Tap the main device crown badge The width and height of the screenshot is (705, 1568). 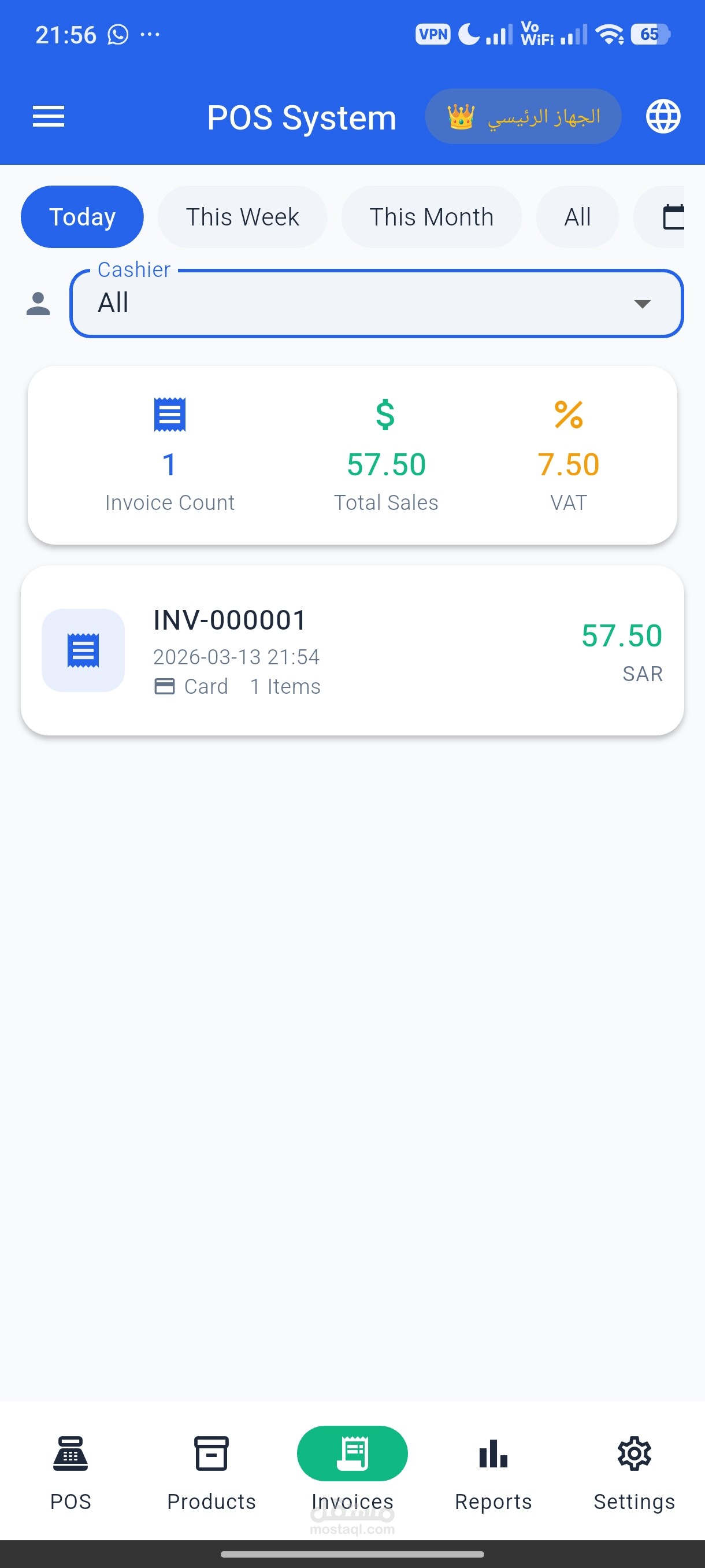[522, 116]
